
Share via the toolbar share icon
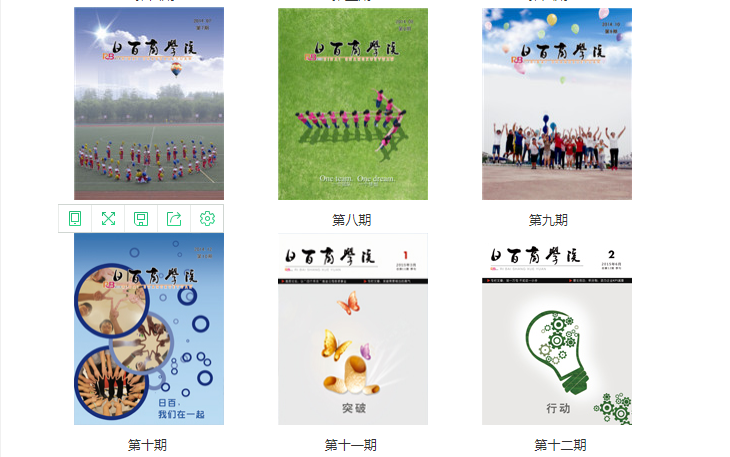174,218
